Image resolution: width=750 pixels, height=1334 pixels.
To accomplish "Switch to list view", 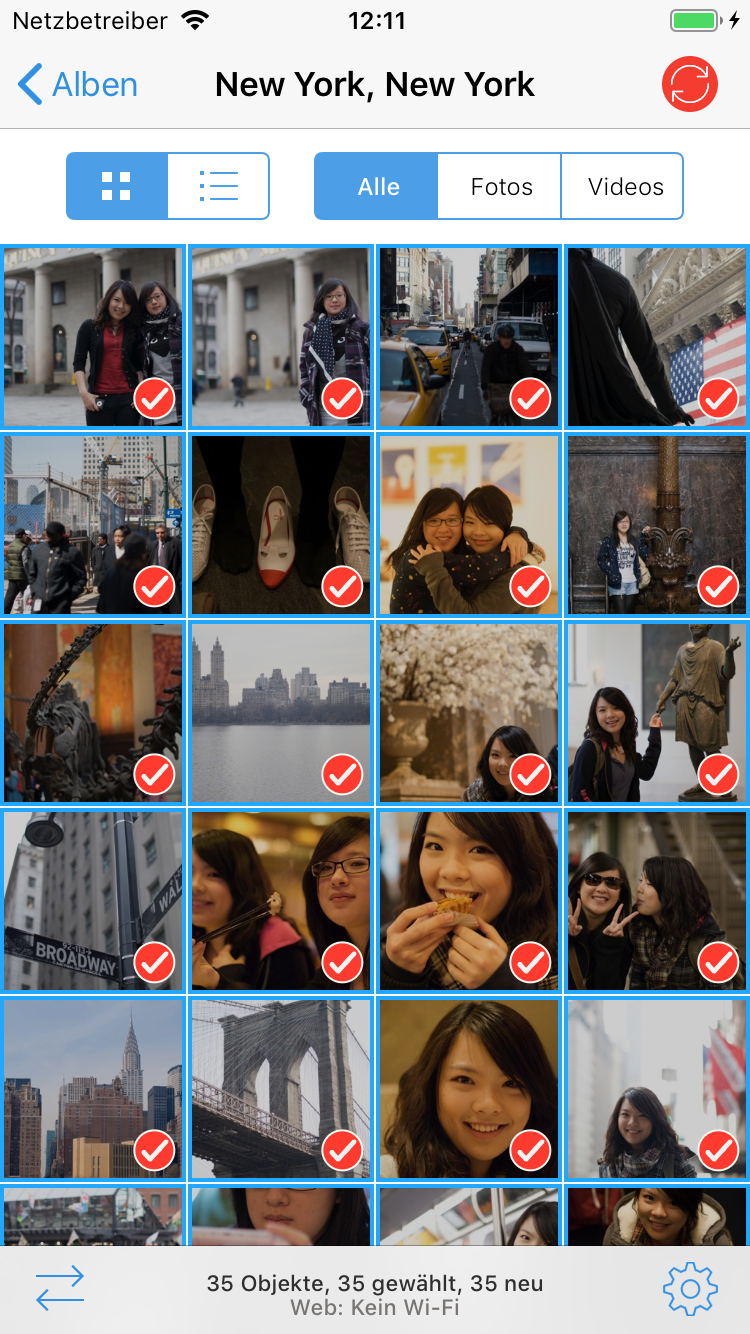I will tap(218, 186).
